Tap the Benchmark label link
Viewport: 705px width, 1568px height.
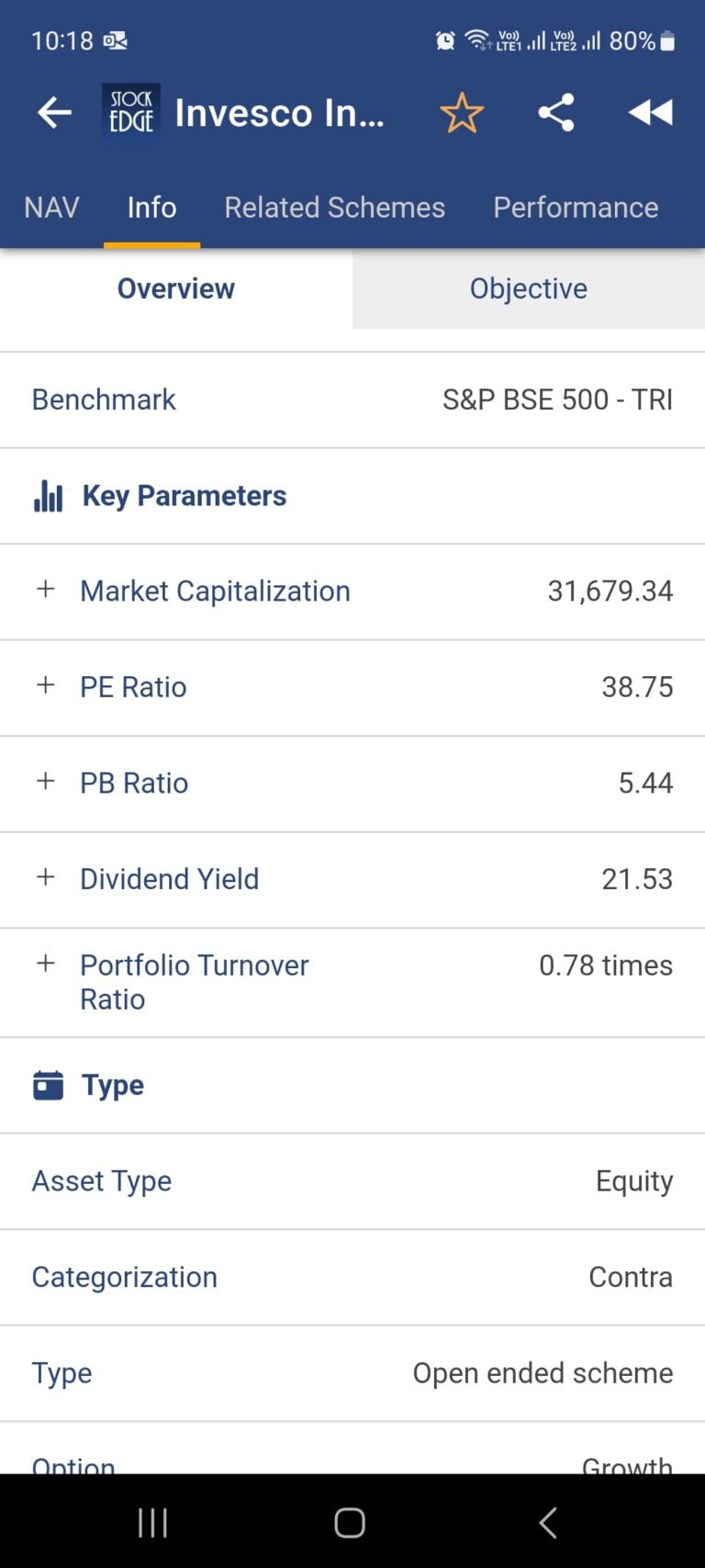[x=103, y=399]
